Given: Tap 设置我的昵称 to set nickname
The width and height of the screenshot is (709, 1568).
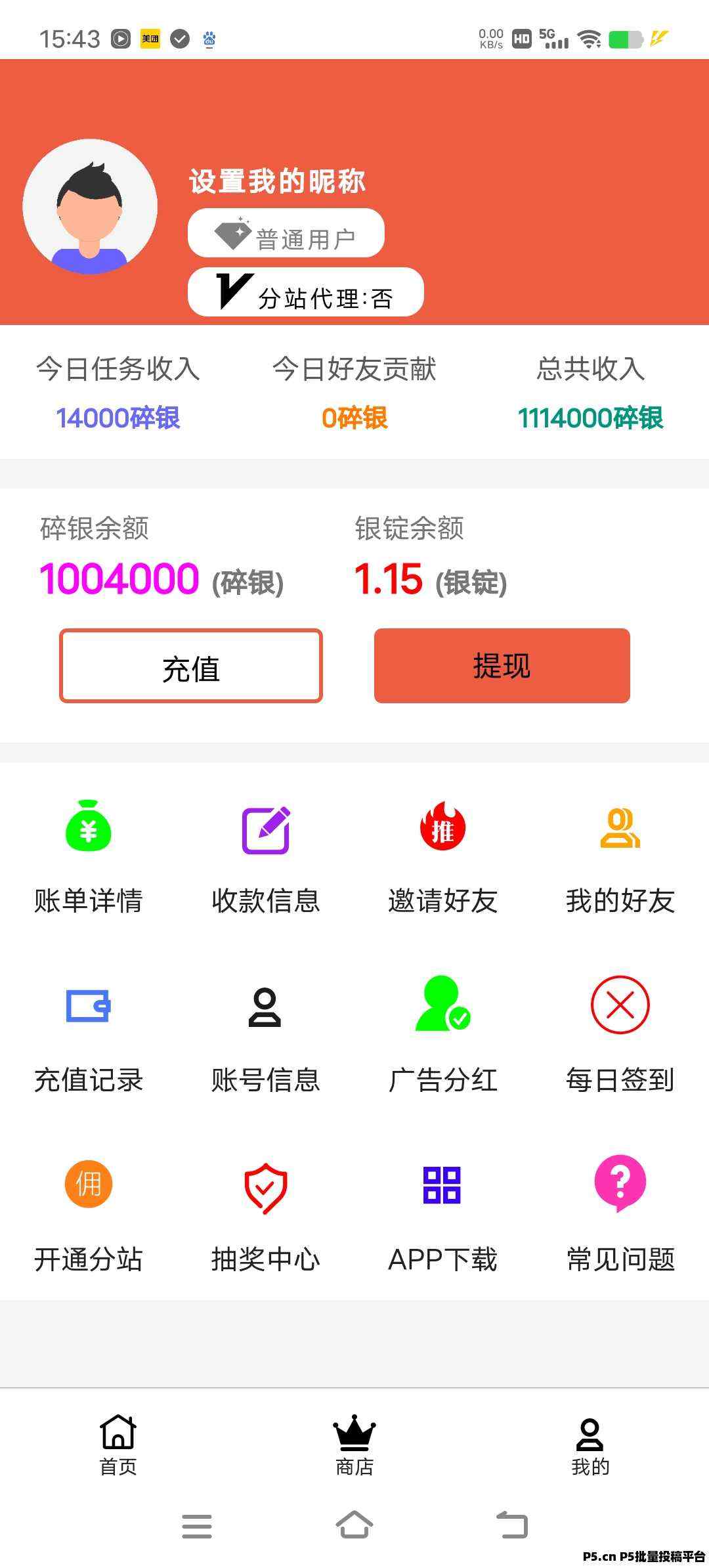Looking at the screenshot, I should coord(277,181).
